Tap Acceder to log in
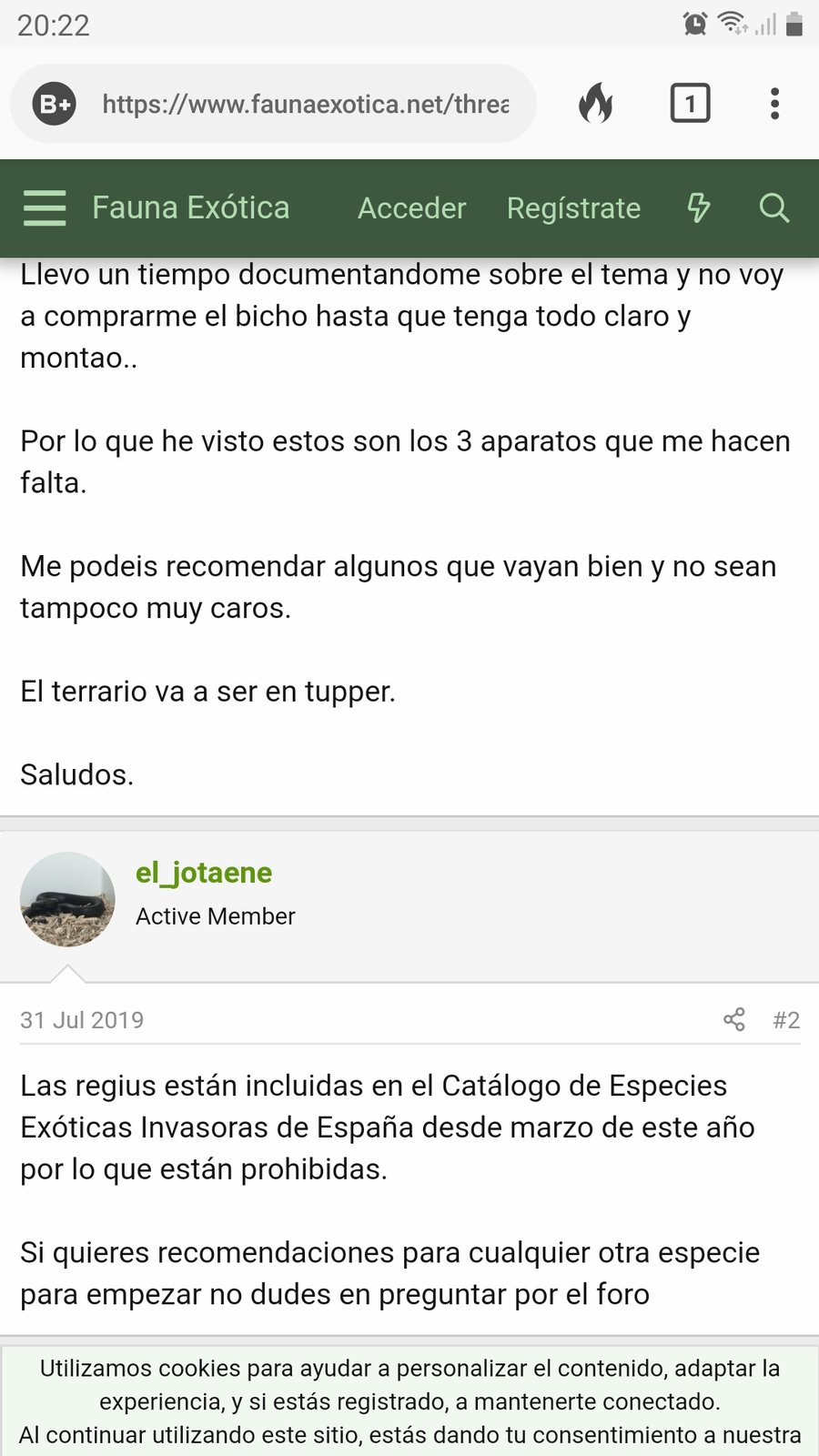This screenshot has height=1456, width=819. coord(411,208)
